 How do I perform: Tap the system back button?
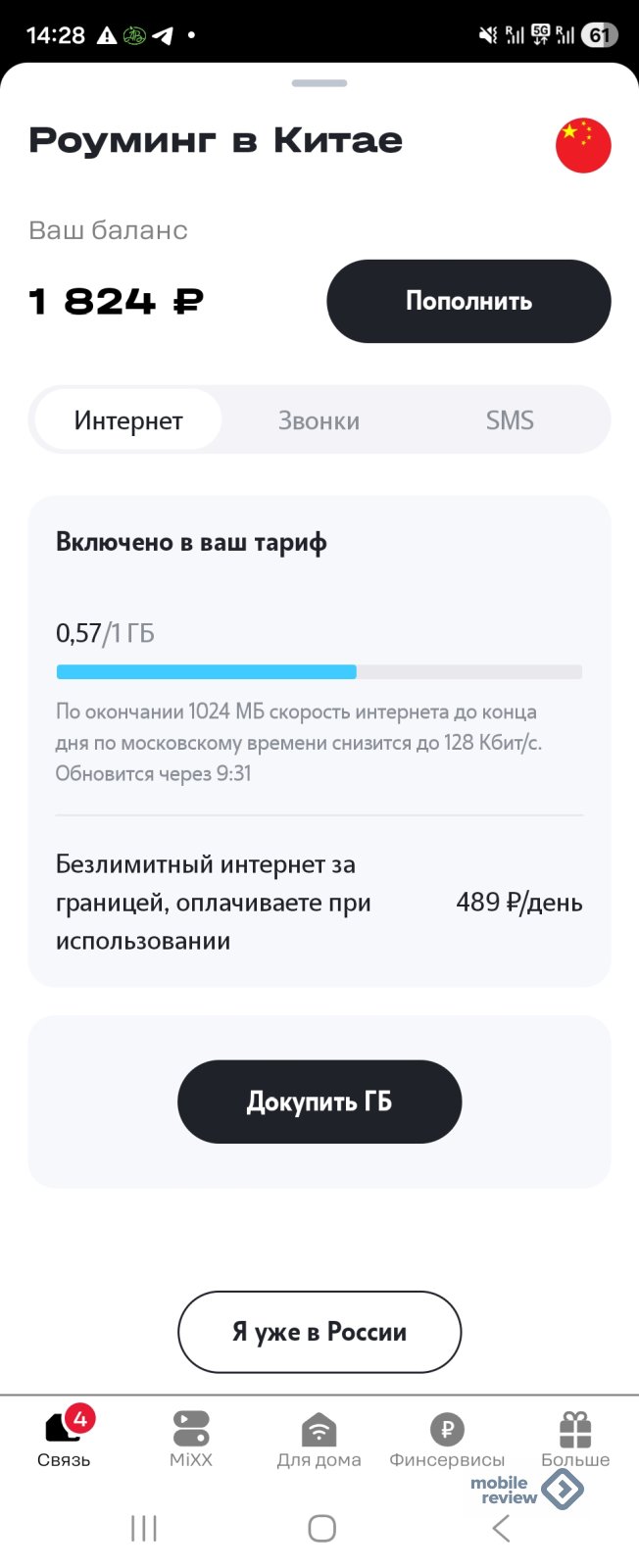(501, 1528)
